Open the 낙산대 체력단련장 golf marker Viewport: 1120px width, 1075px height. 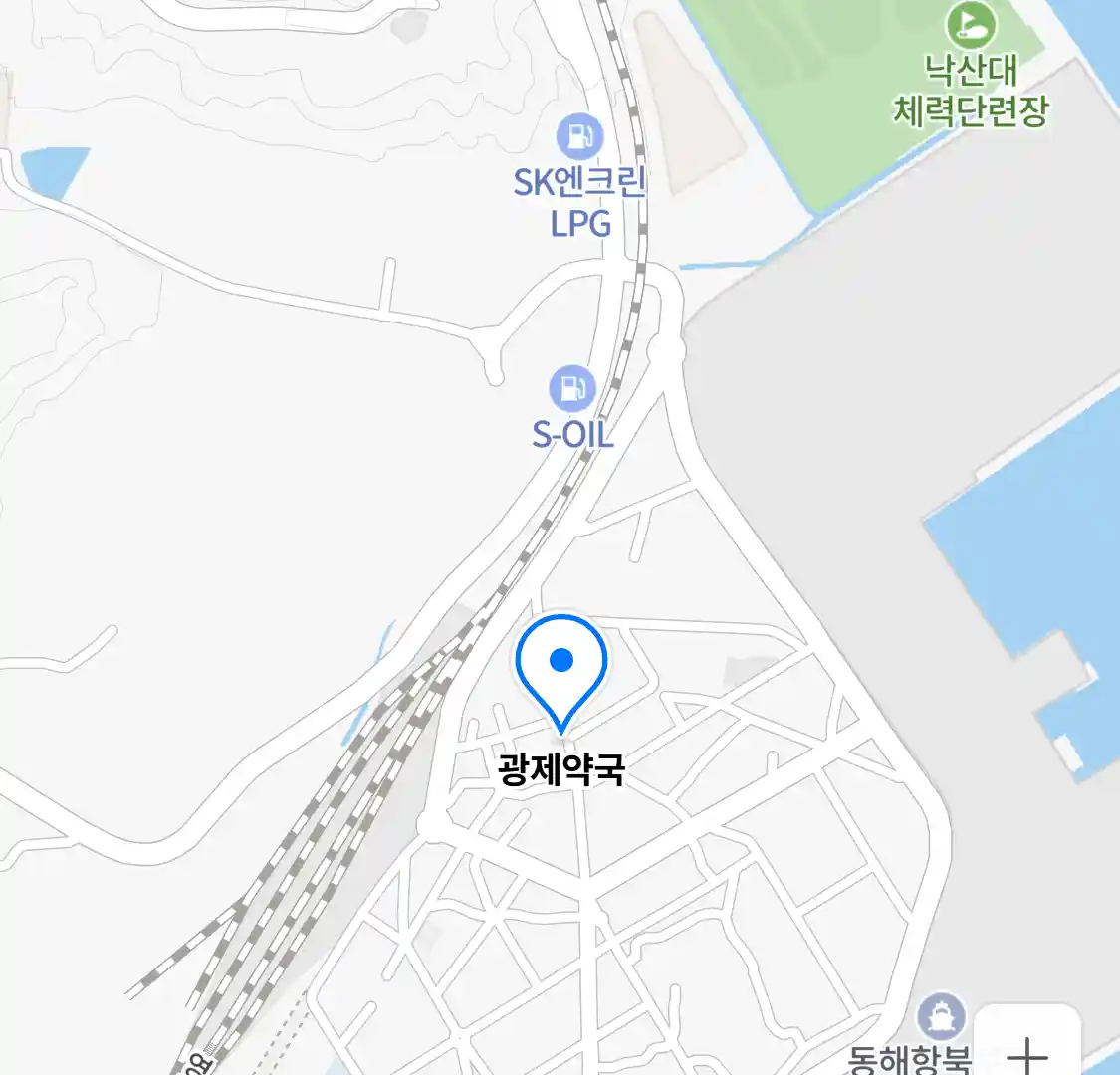(x=971, y=24)
